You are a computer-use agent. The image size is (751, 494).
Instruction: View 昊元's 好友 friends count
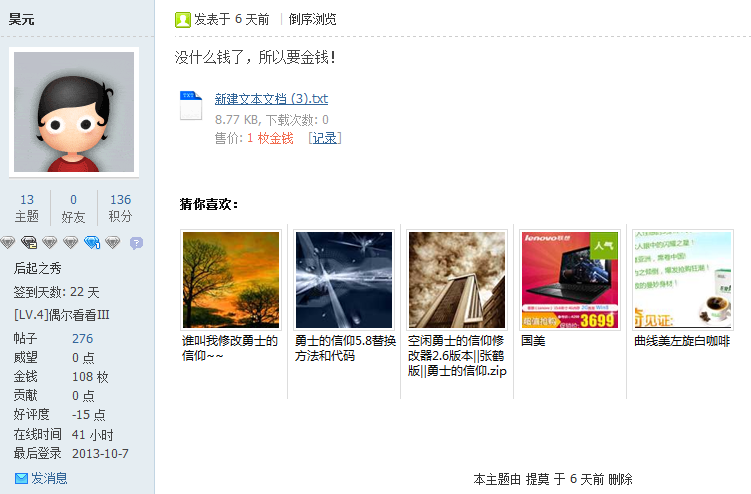(73, 207)
